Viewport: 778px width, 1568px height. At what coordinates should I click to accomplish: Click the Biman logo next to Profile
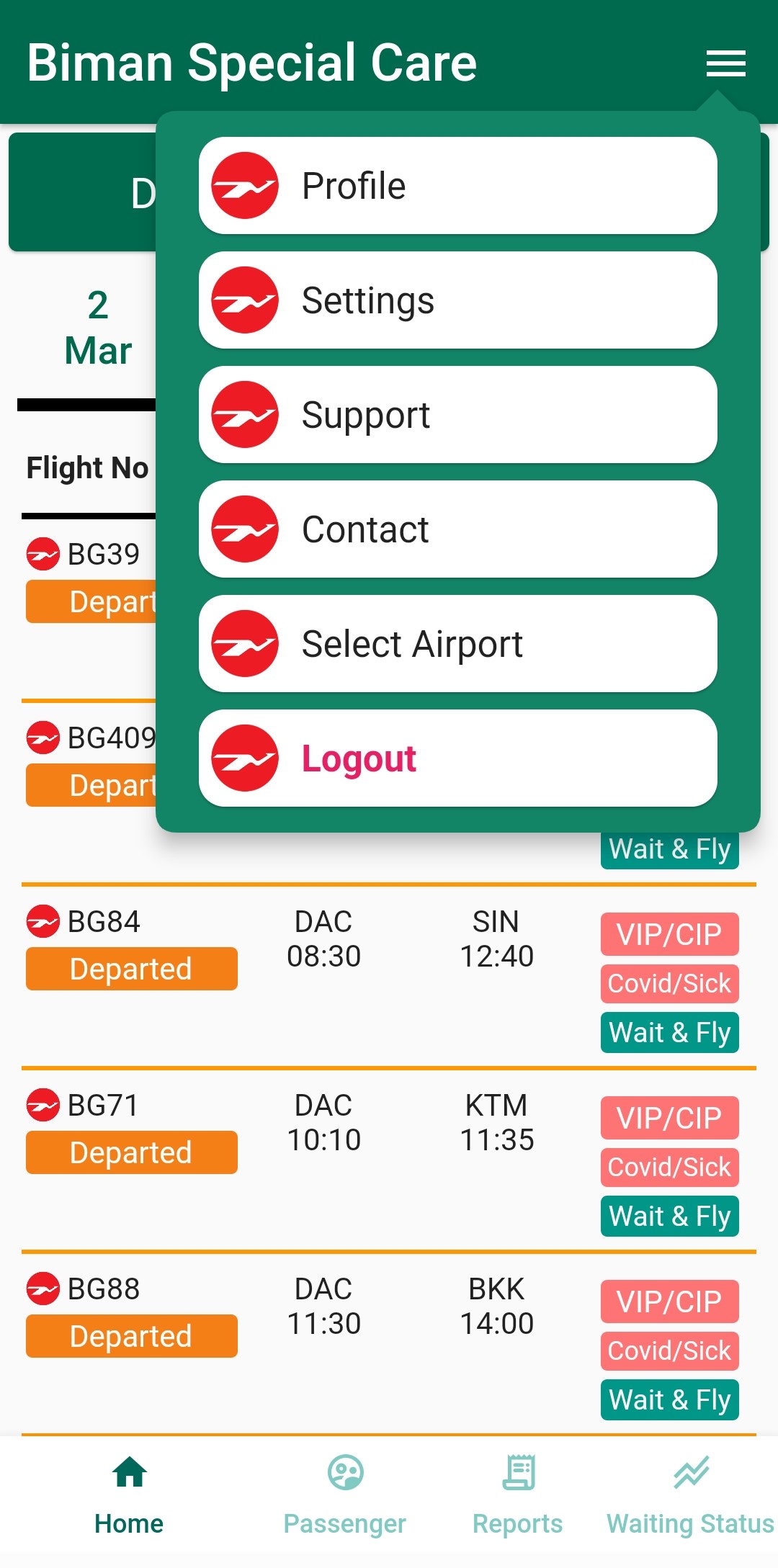244,184
